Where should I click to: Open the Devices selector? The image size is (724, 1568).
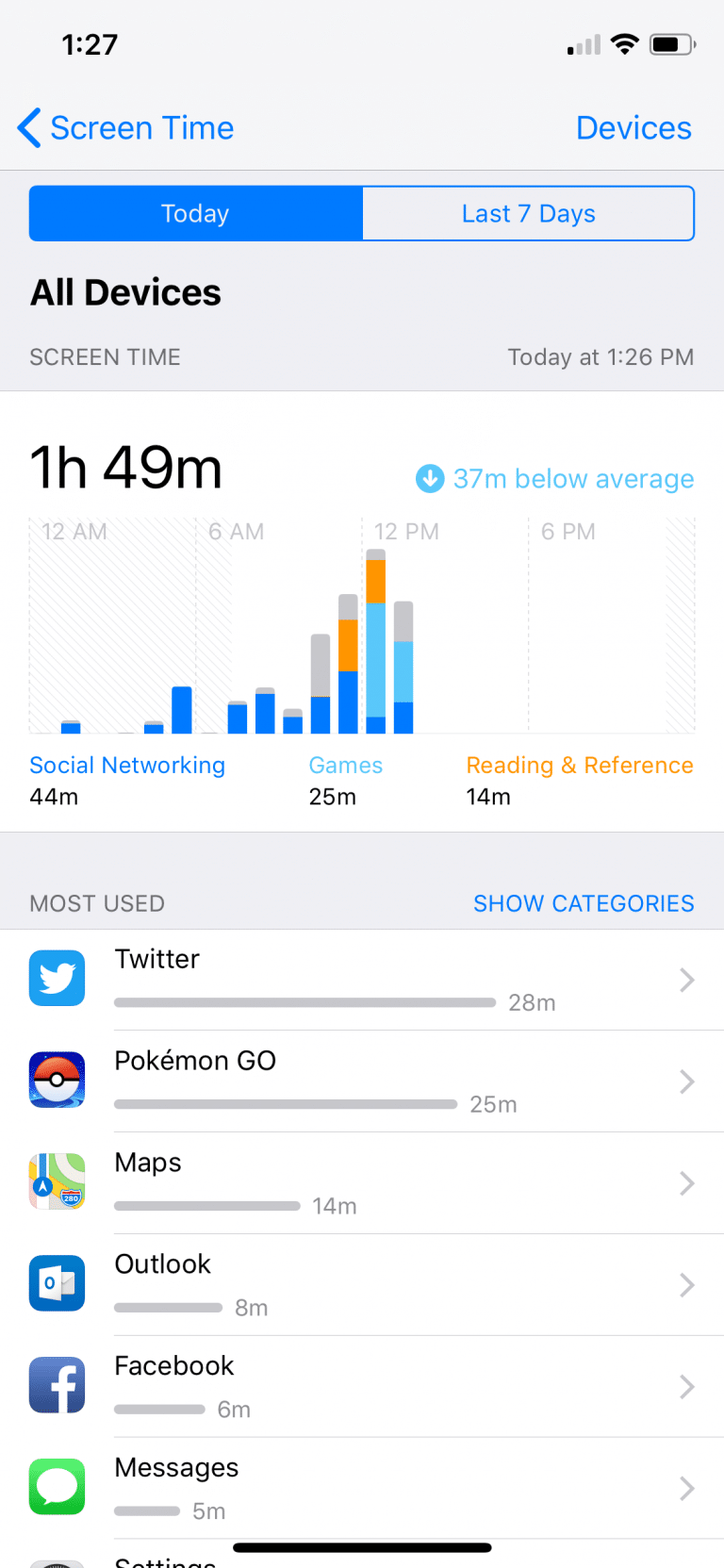pos(633,128)
